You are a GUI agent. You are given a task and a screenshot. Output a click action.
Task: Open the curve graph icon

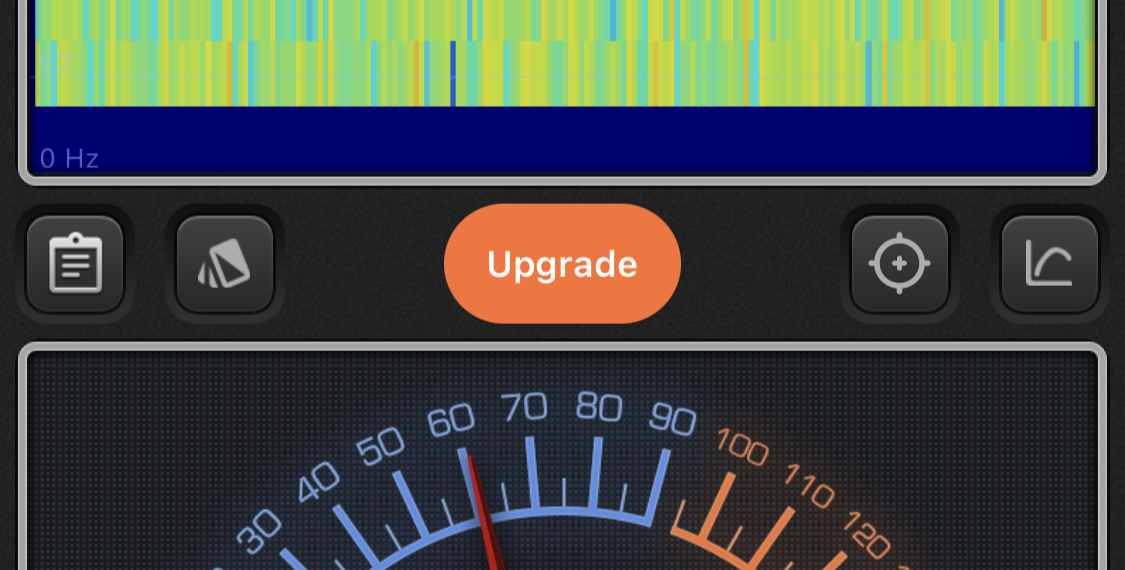coord(1049,264)
